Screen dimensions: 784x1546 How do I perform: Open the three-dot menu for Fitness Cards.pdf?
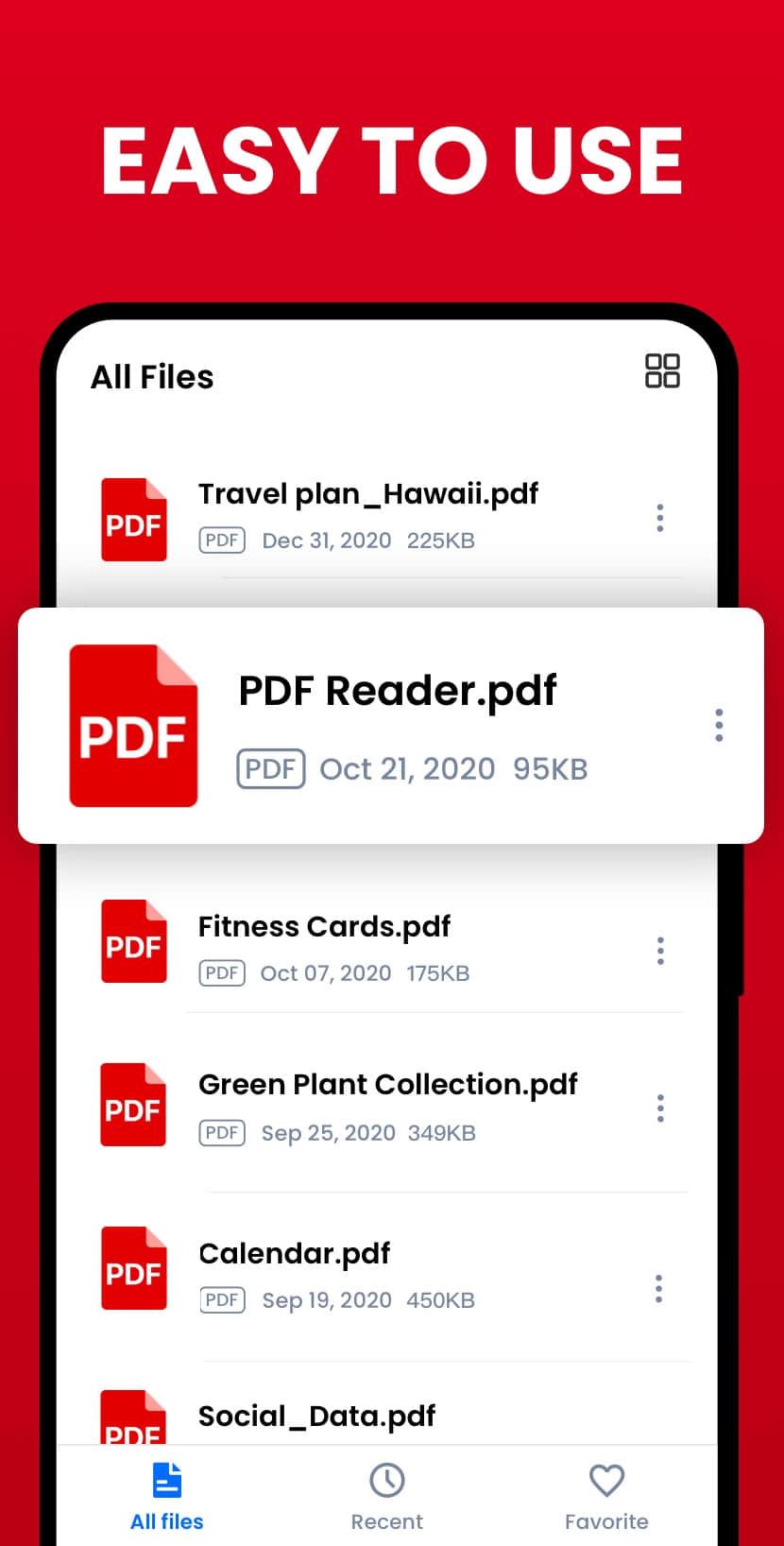659,951
